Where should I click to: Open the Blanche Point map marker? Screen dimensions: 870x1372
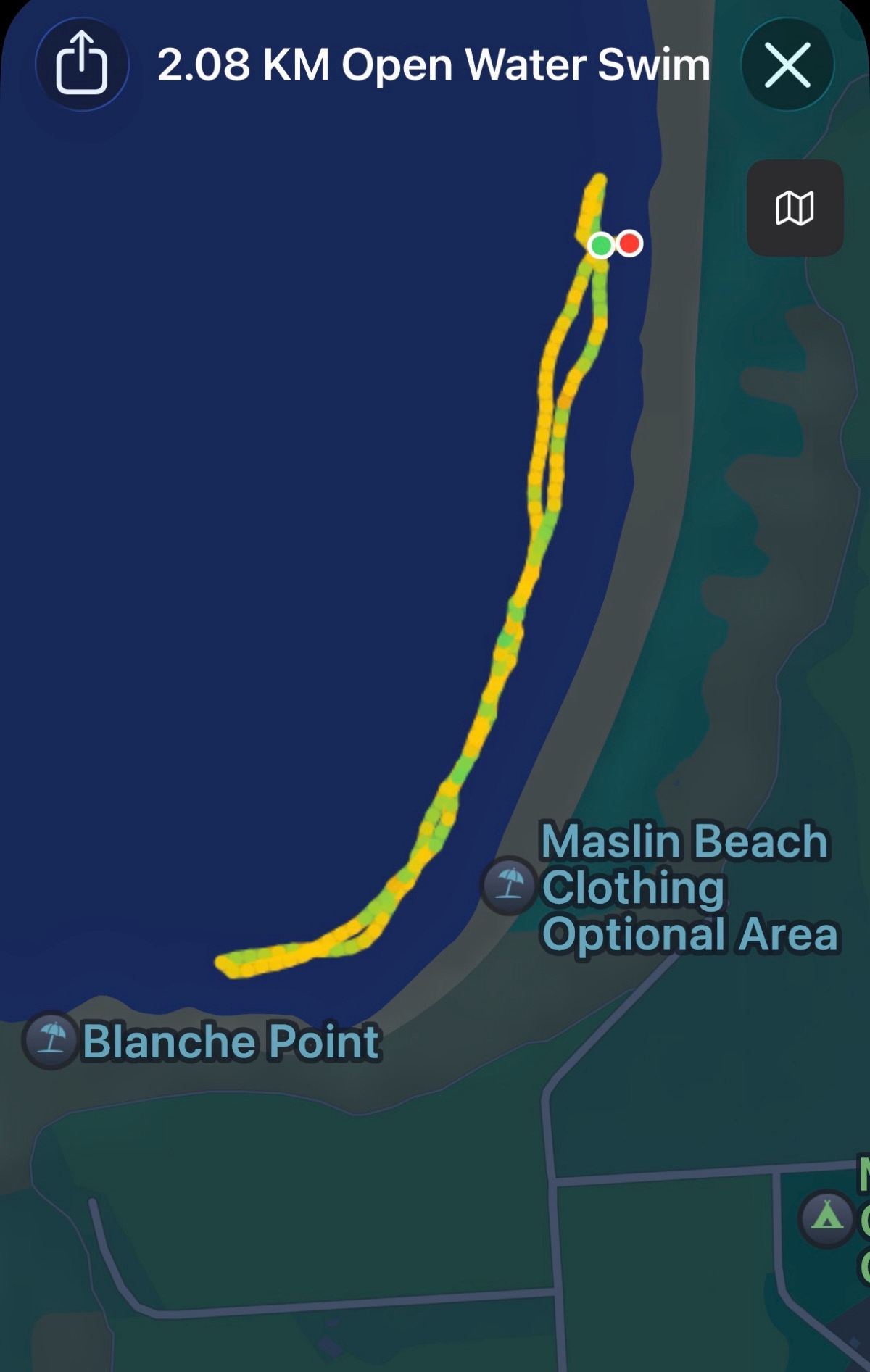[x=50, y=1040]
